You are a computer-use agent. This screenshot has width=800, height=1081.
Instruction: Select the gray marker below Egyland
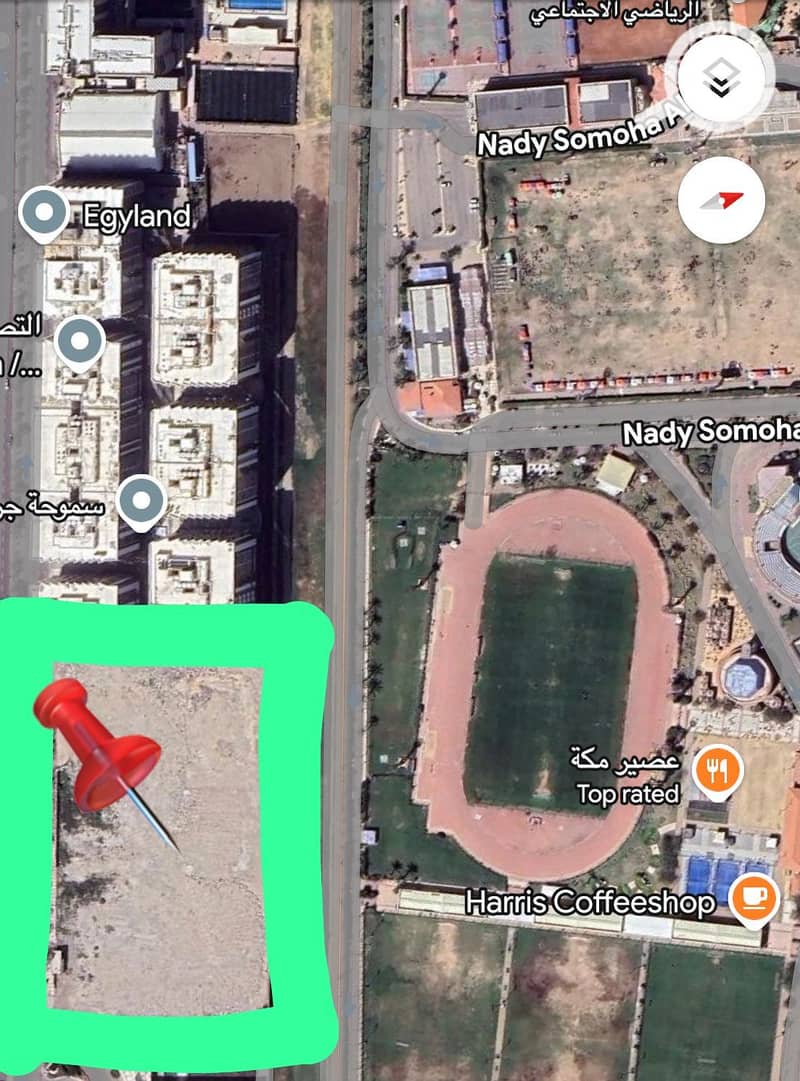click(x=80, y=343)
